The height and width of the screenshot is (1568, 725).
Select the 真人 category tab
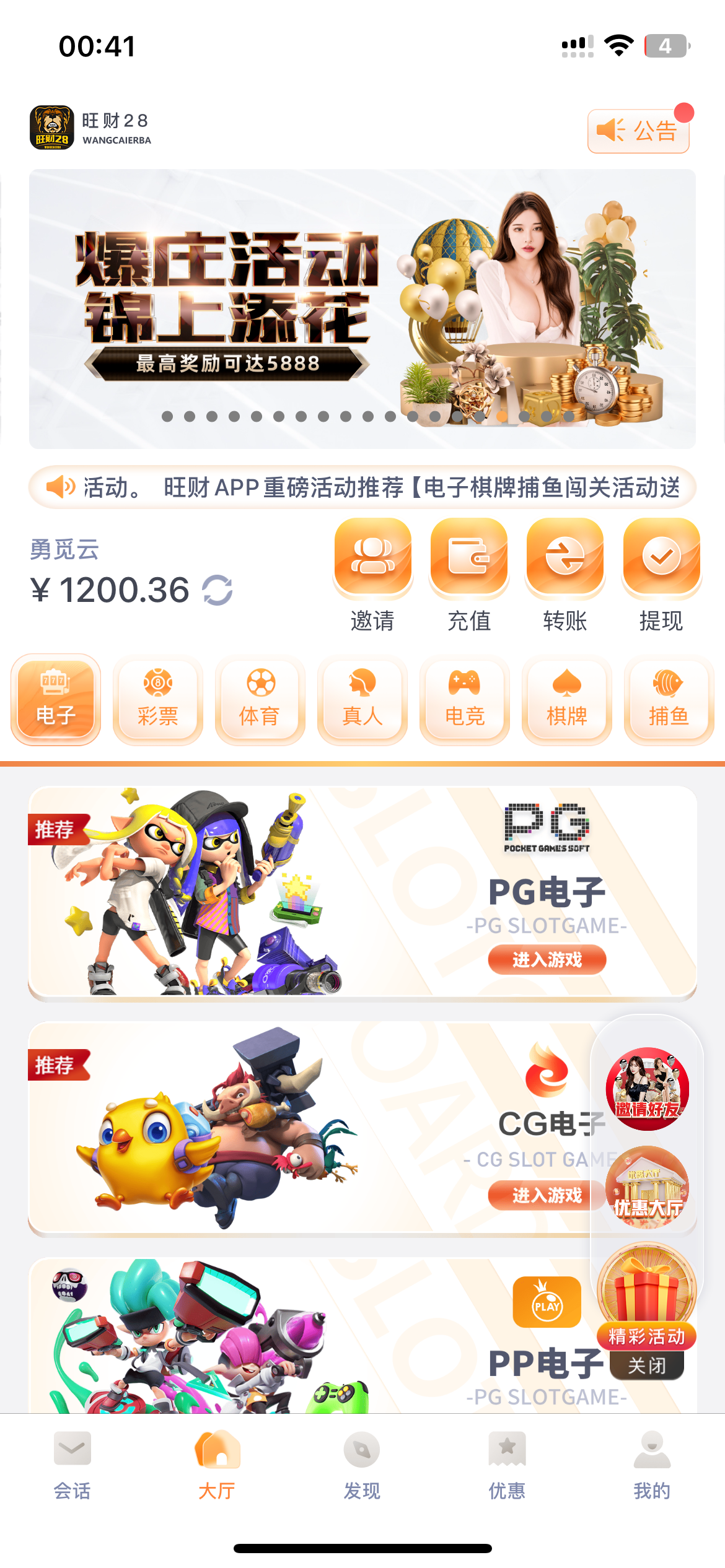(x=362, y=700)
